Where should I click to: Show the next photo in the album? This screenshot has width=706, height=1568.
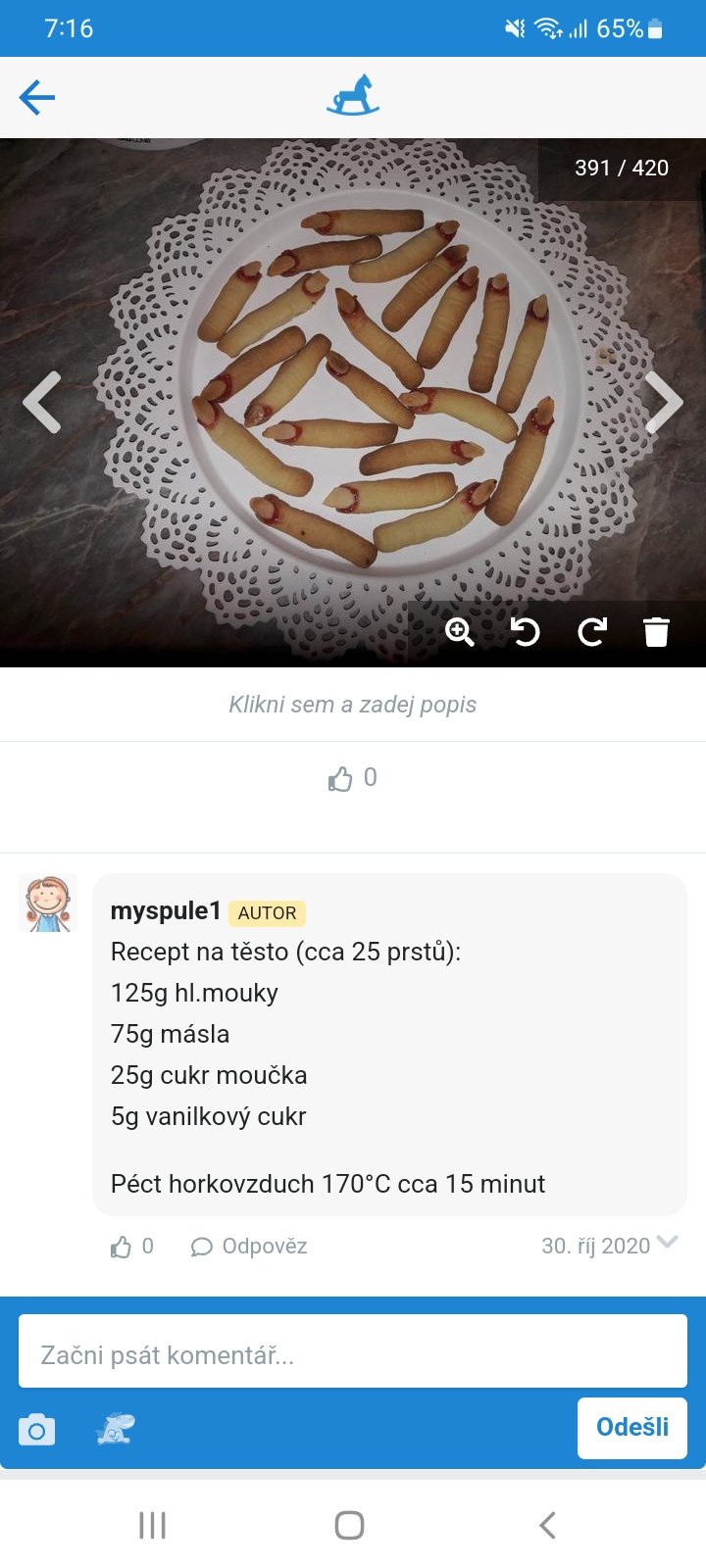664,402
